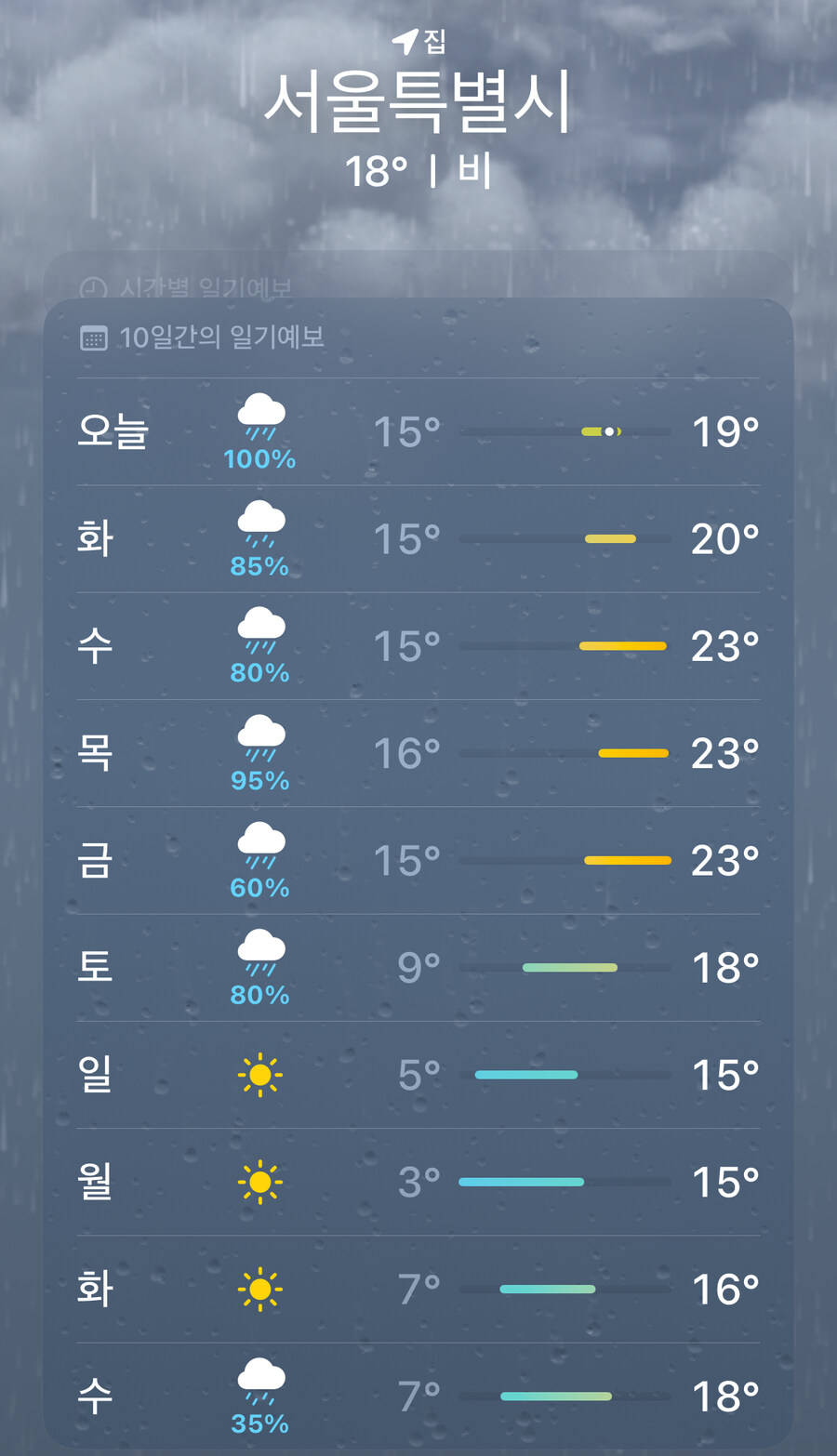
Task: Tap the 토 row with low of 9°
Action: [418, 968]
